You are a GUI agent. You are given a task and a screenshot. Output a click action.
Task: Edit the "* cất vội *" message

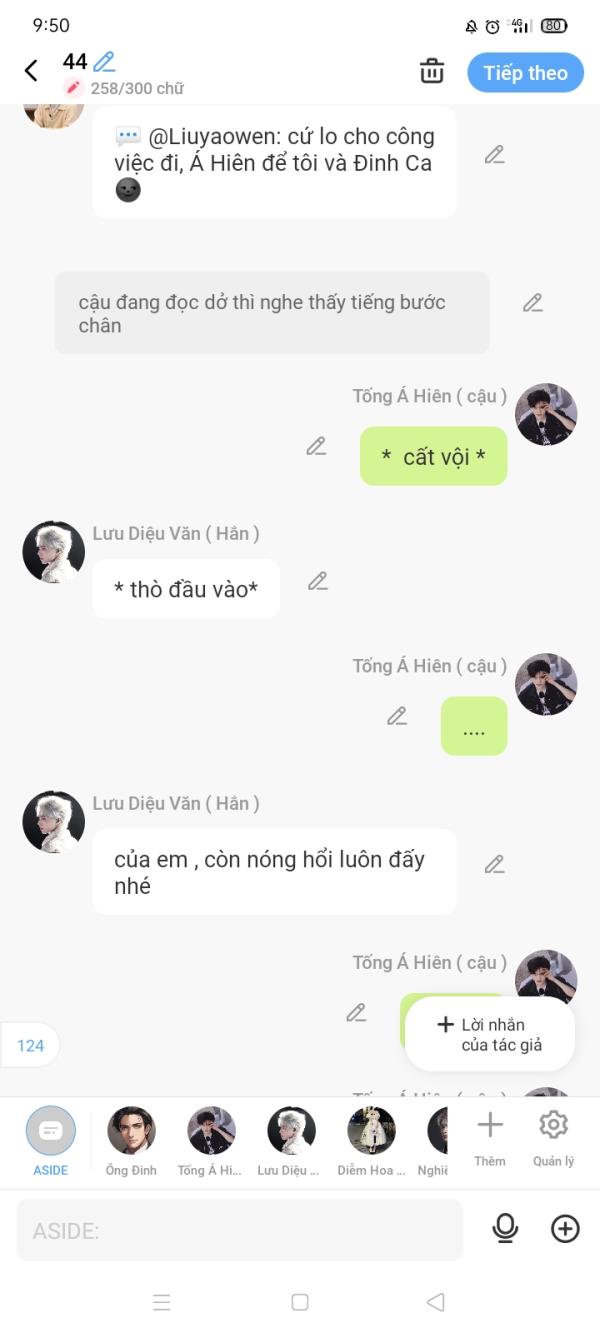coord(316,446)
